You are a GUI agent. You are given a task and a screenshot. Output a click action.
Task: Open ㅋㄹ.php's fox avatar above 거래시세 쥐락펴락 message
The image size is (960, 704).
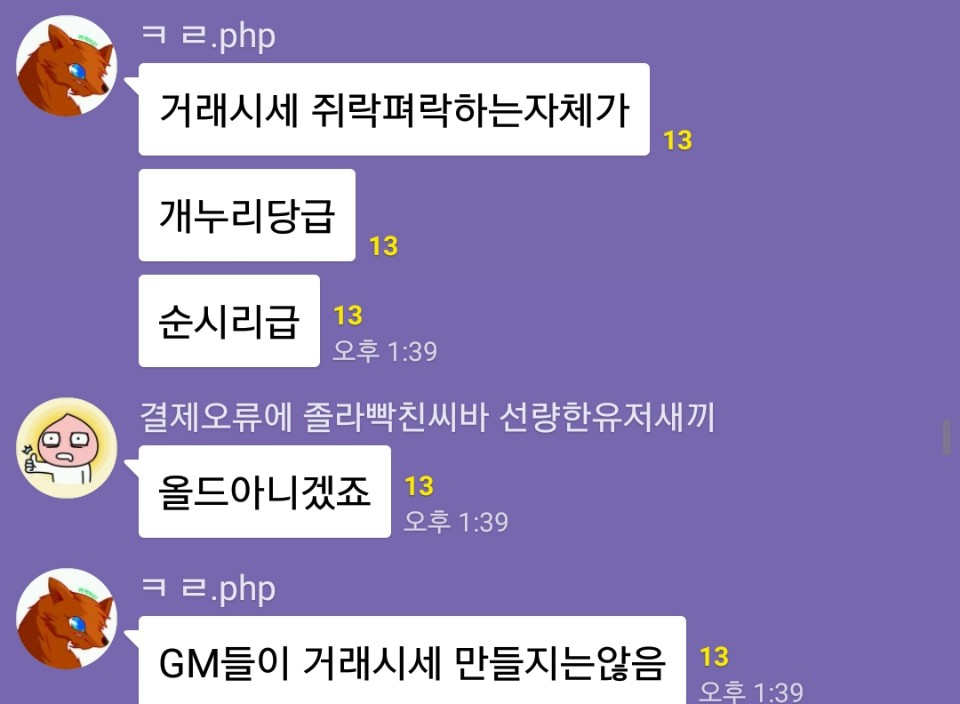click(x=67, y=66)
